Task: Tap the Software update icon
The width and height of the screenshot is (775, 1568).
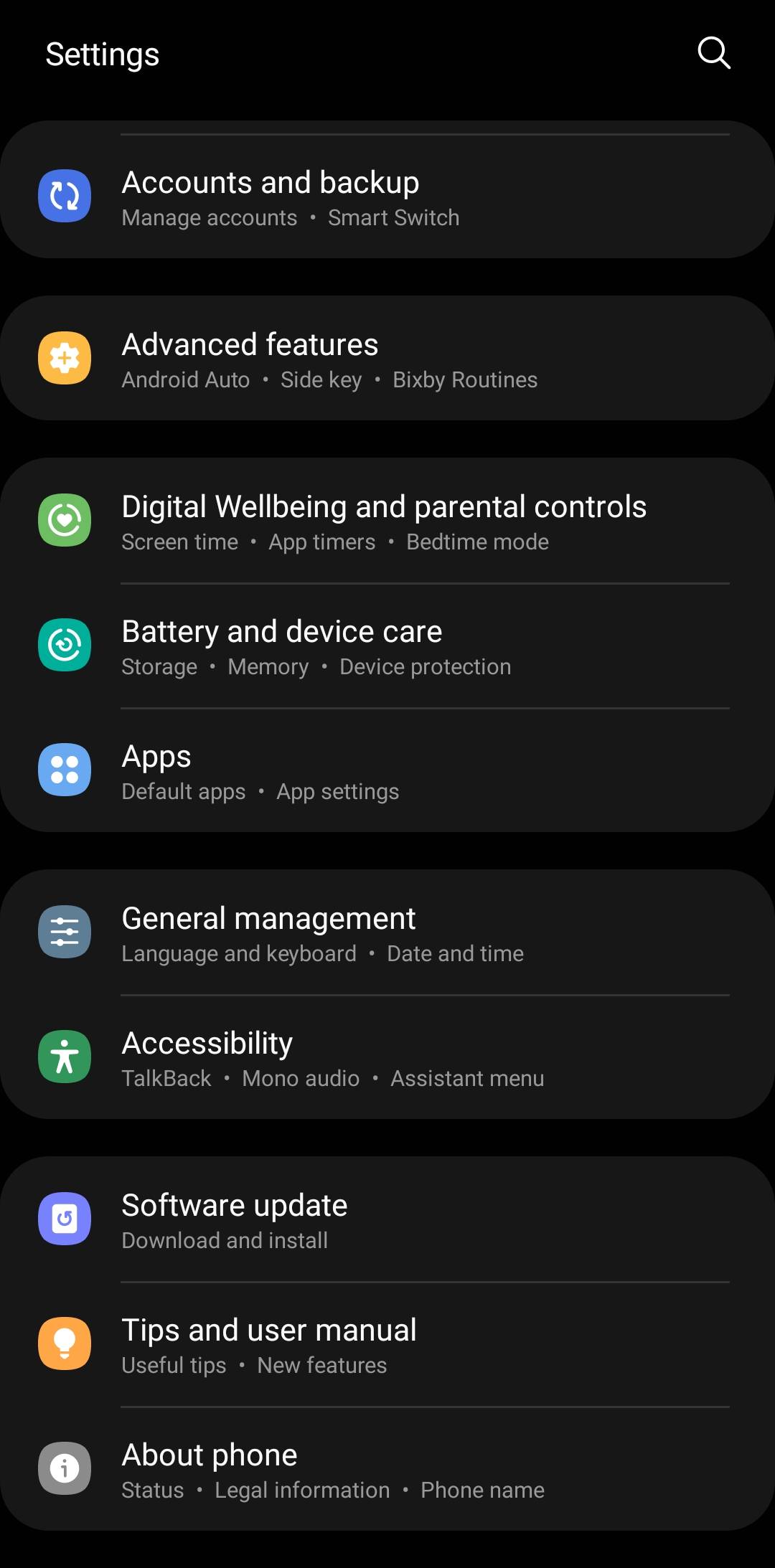Action: point(65,1218)
